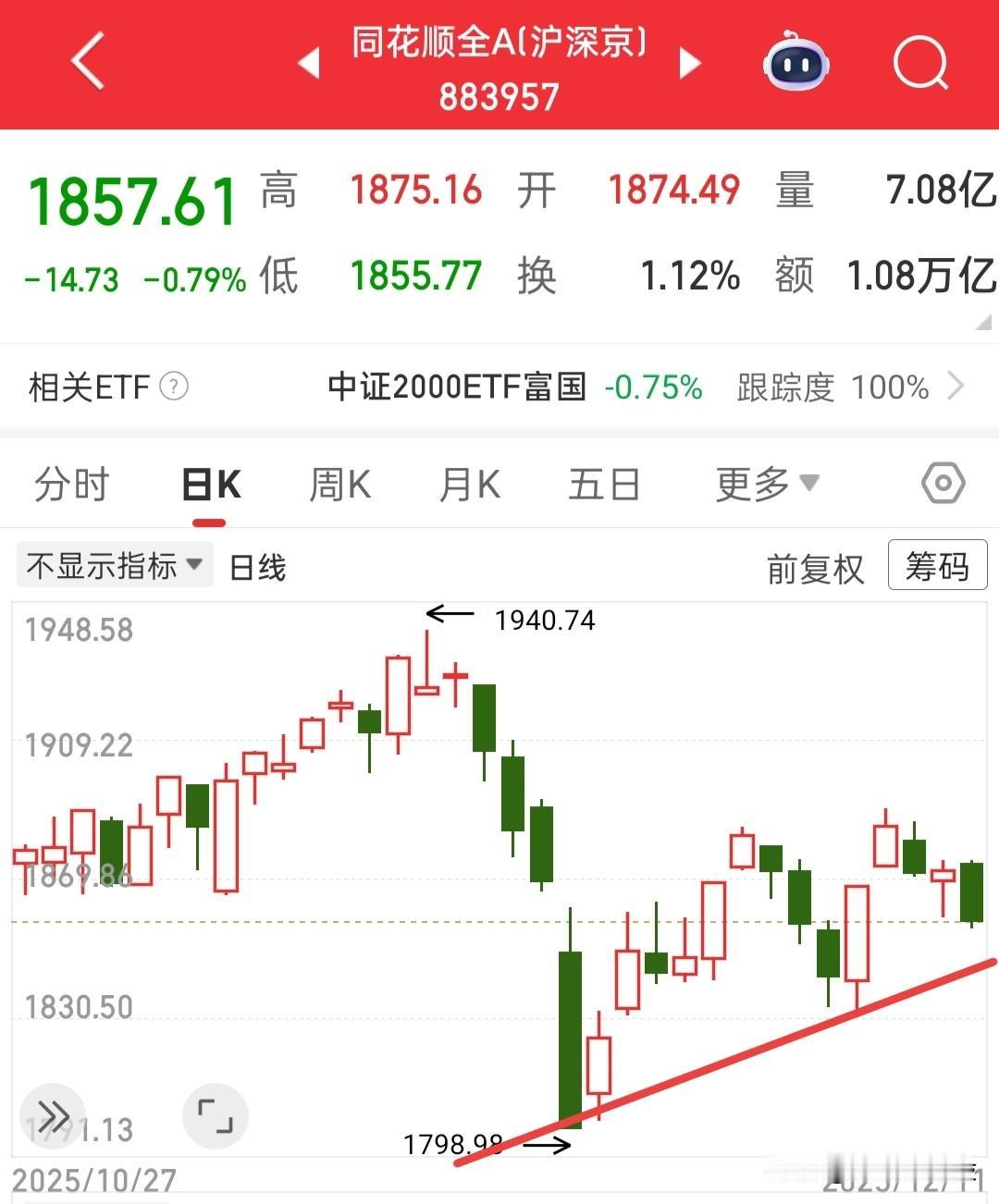This screenshot has height=1204, width=999.
Task: Open the 中证2000ETF富国 fund page
Action: (x=457, y=387)
